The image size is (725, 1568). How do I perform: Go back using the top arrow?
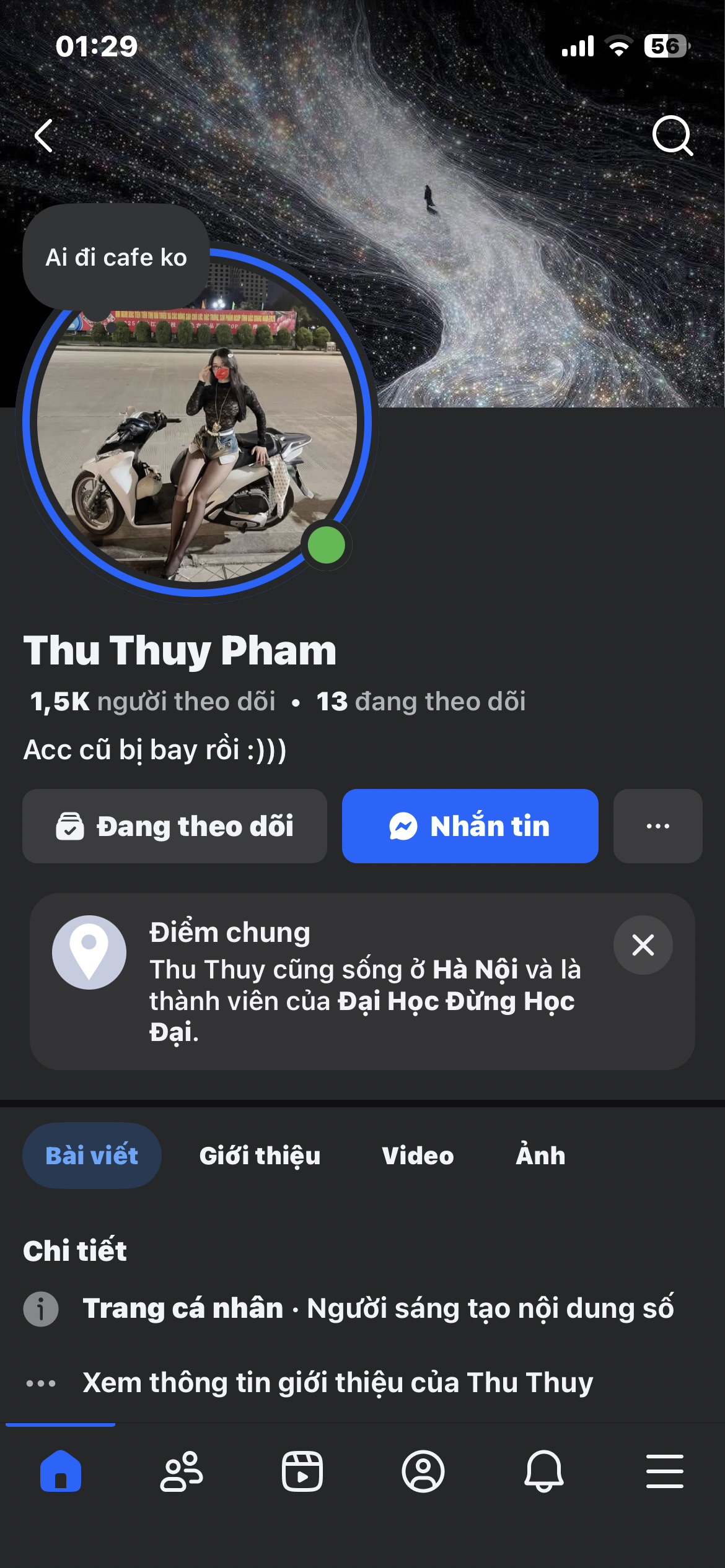coord(45,136)
